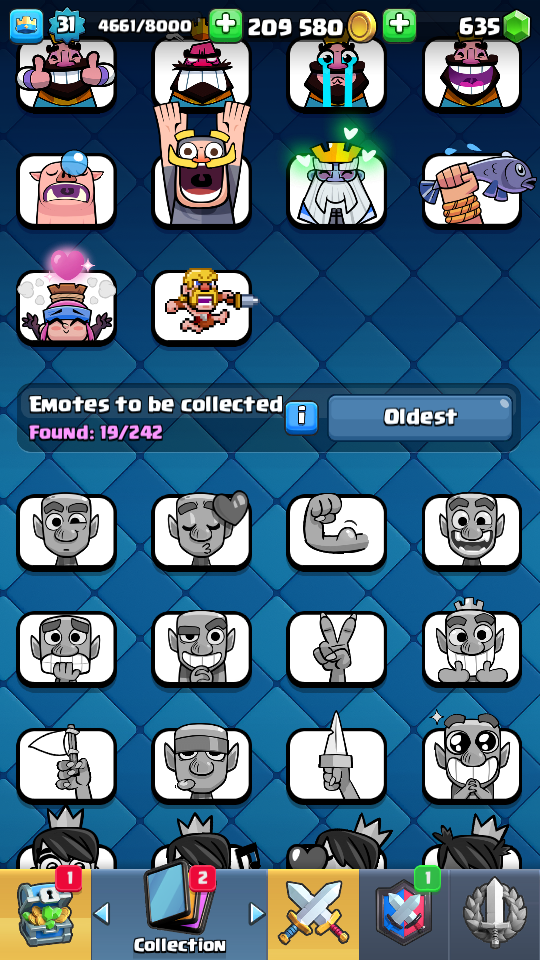View the locked goblin blowing kiss emote
This screenshot has height=960, width=540.
tap(201, 531)
